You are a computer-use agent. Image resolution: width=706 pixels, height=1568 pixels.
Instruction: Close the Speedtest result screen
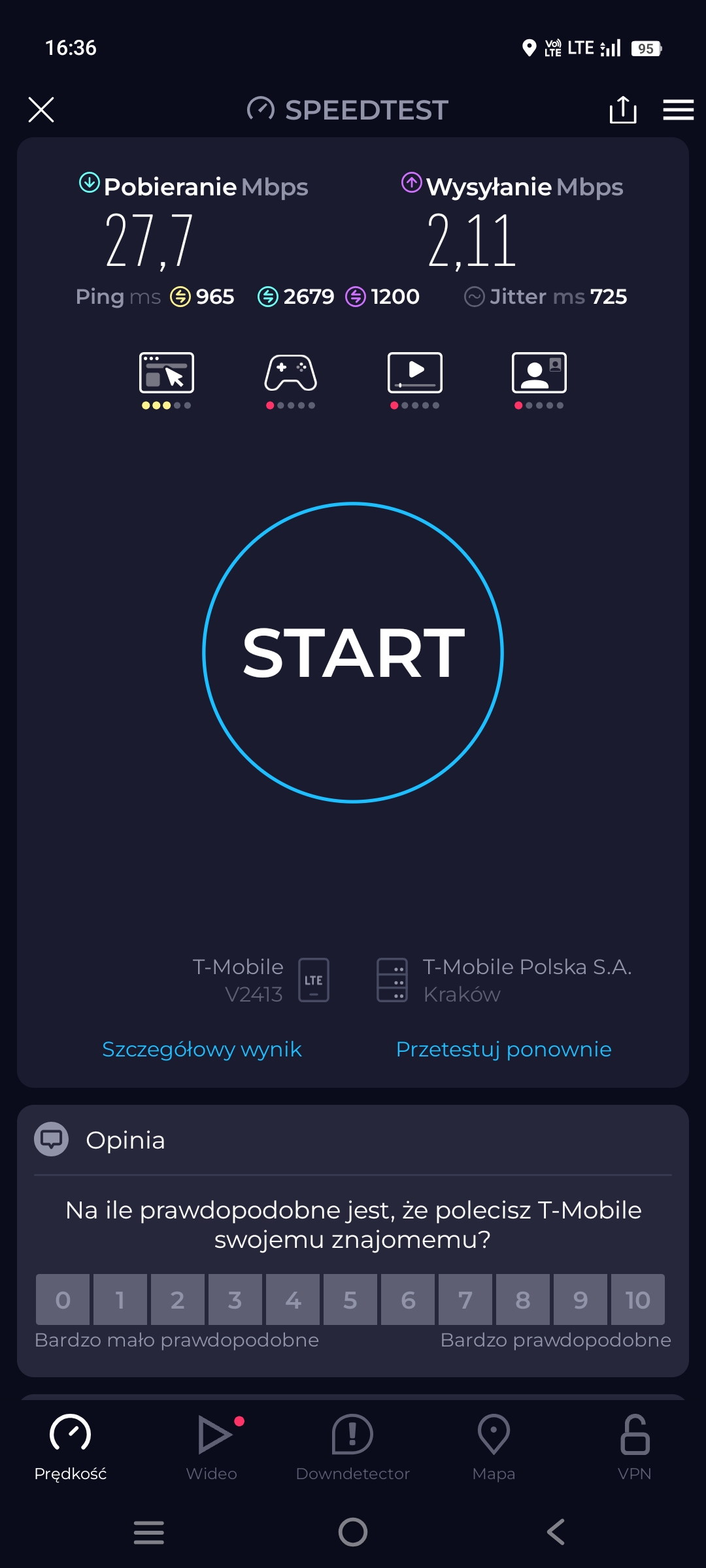pyautogui.click(x=41, y=110)
